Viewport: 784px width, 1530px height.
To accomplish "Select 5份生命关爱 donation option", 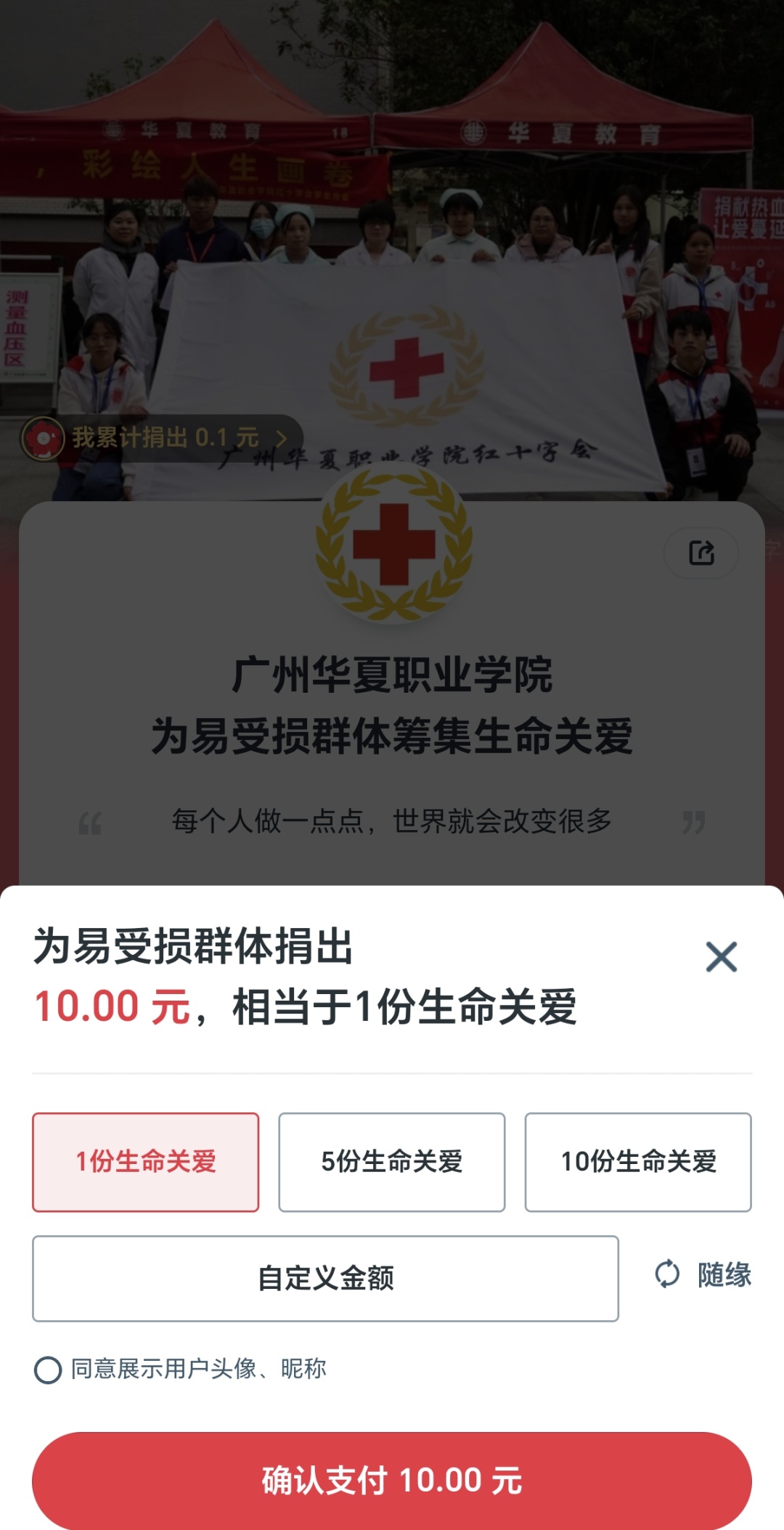I will [x=391, y=1162].
